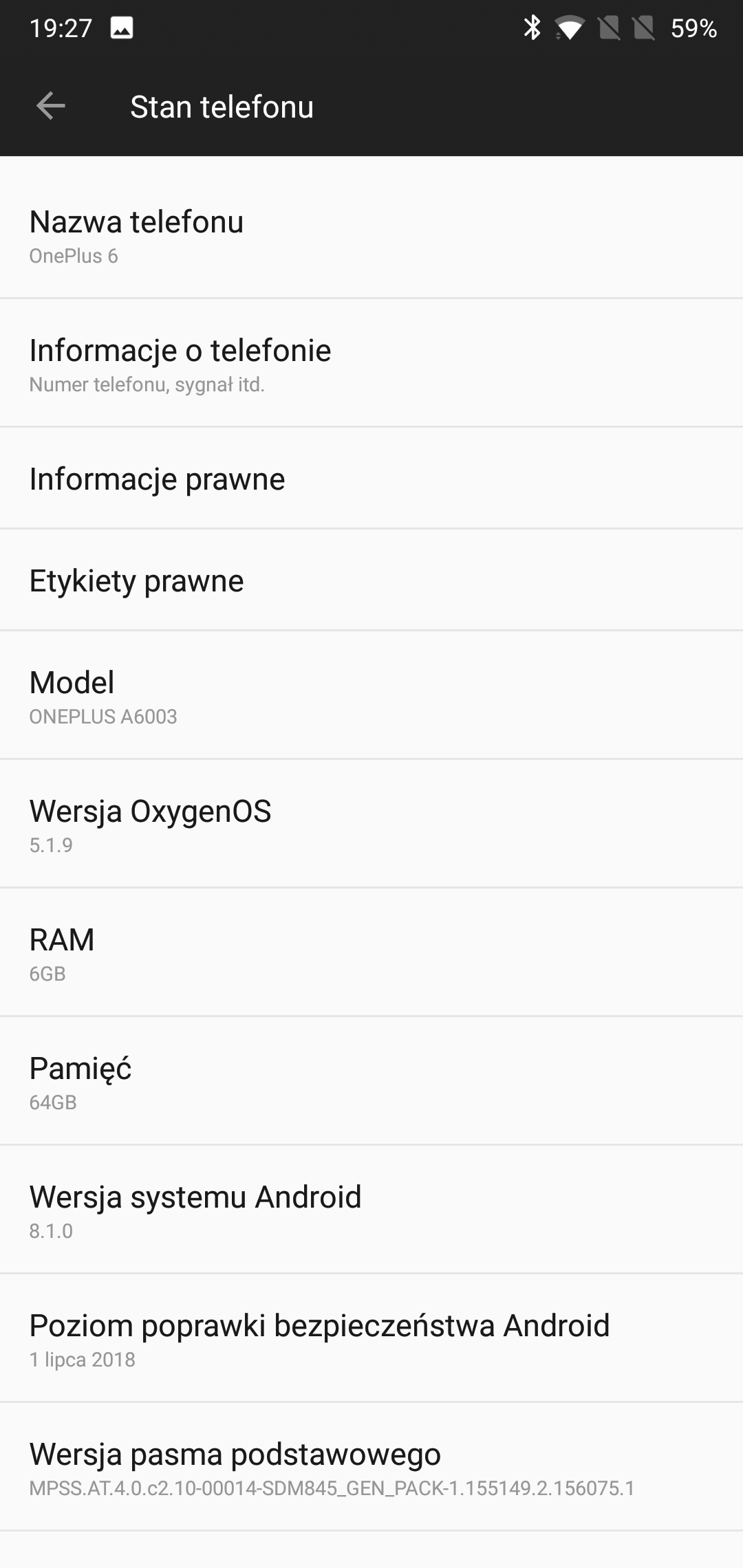
Task: Go back using the arrow
Action: pyautogui.click(x=50, y=106)
